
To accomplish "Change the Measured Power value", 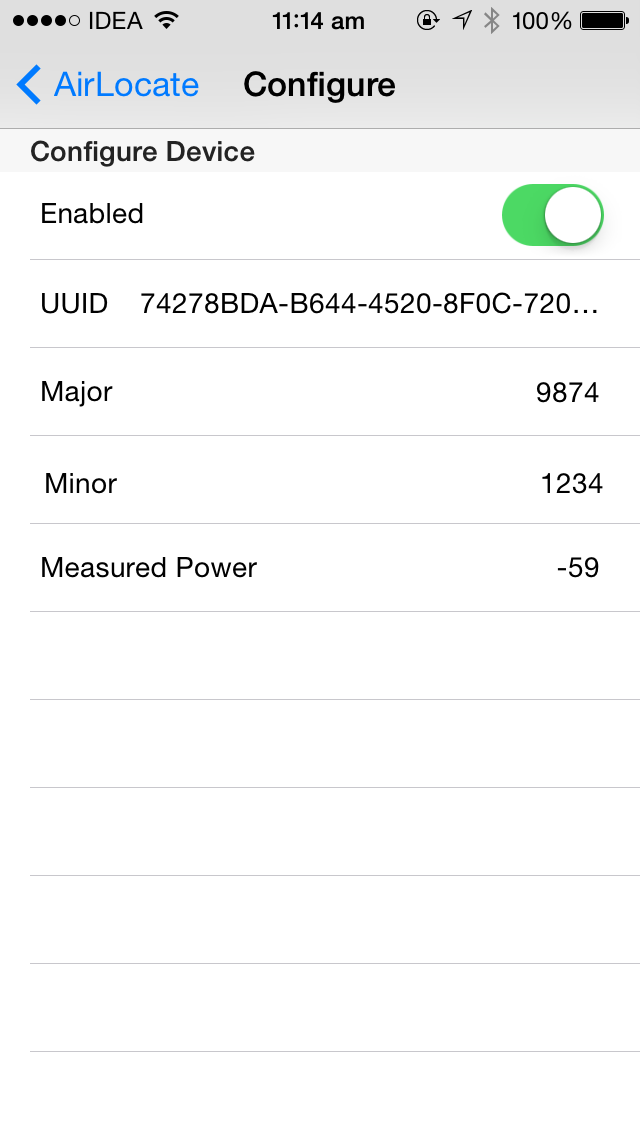I will [x=577, y=568].
